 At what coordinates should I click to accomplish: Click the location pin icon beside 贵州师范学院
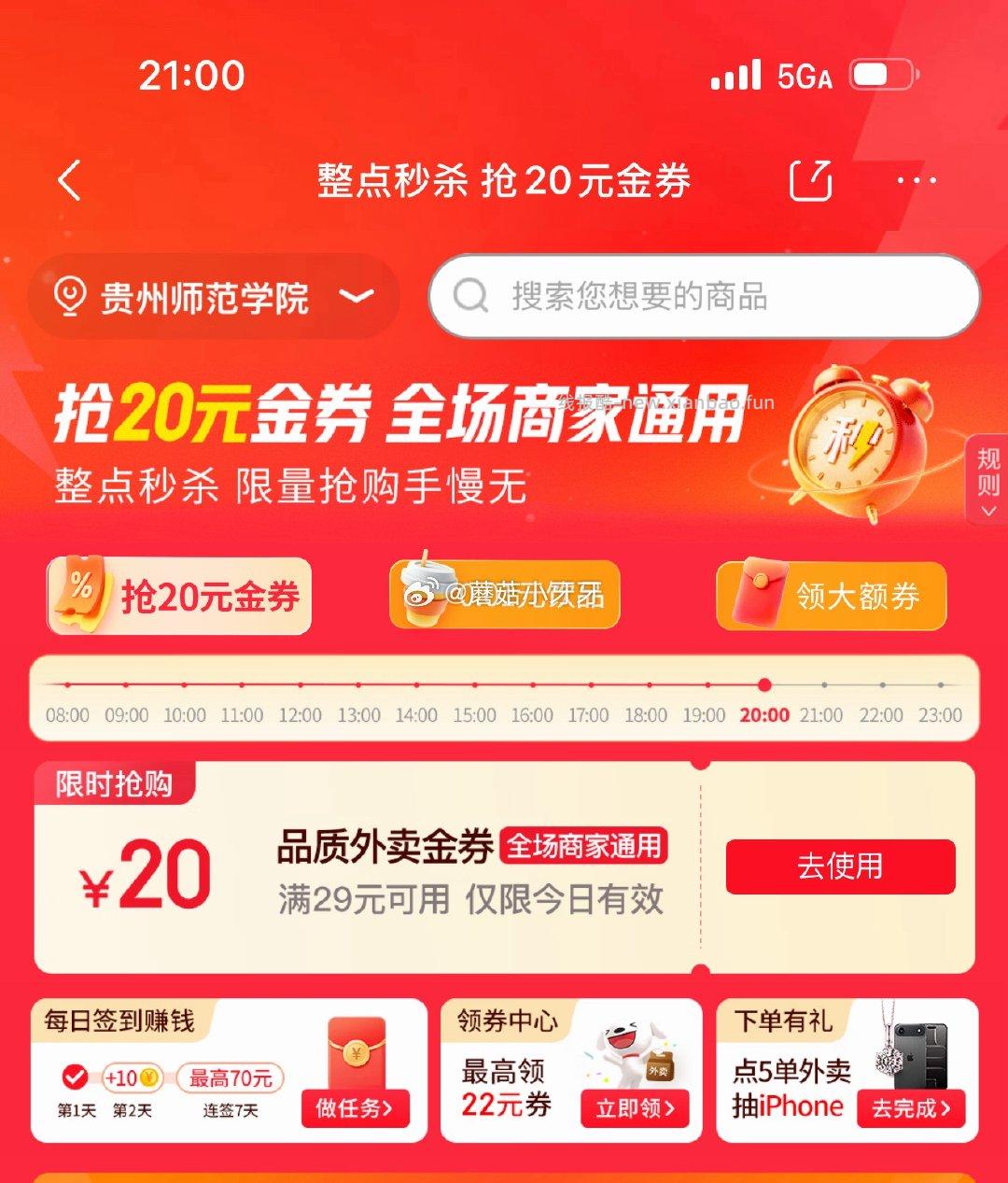point(69,297)
